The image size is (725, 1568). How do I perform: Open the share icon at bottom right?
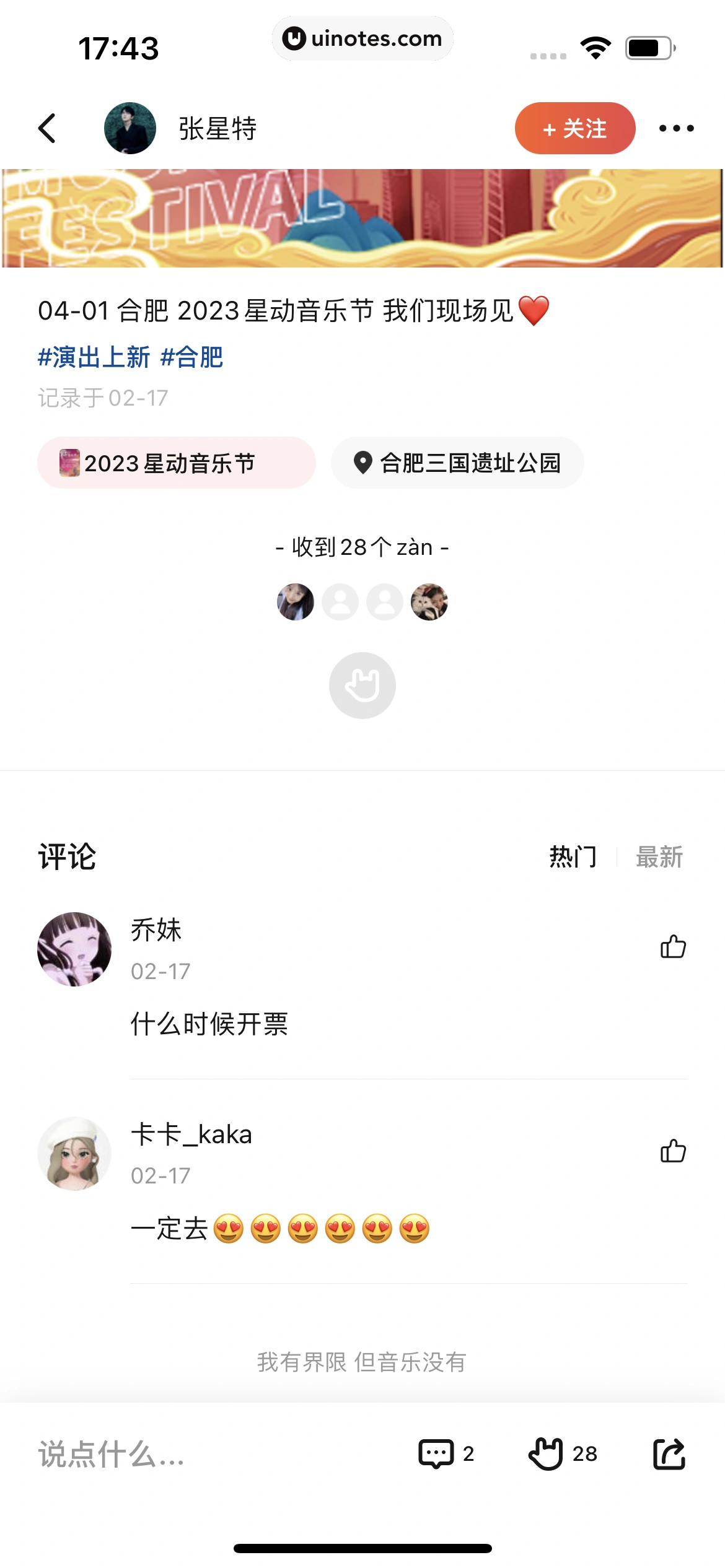(x=669, y=1452)
